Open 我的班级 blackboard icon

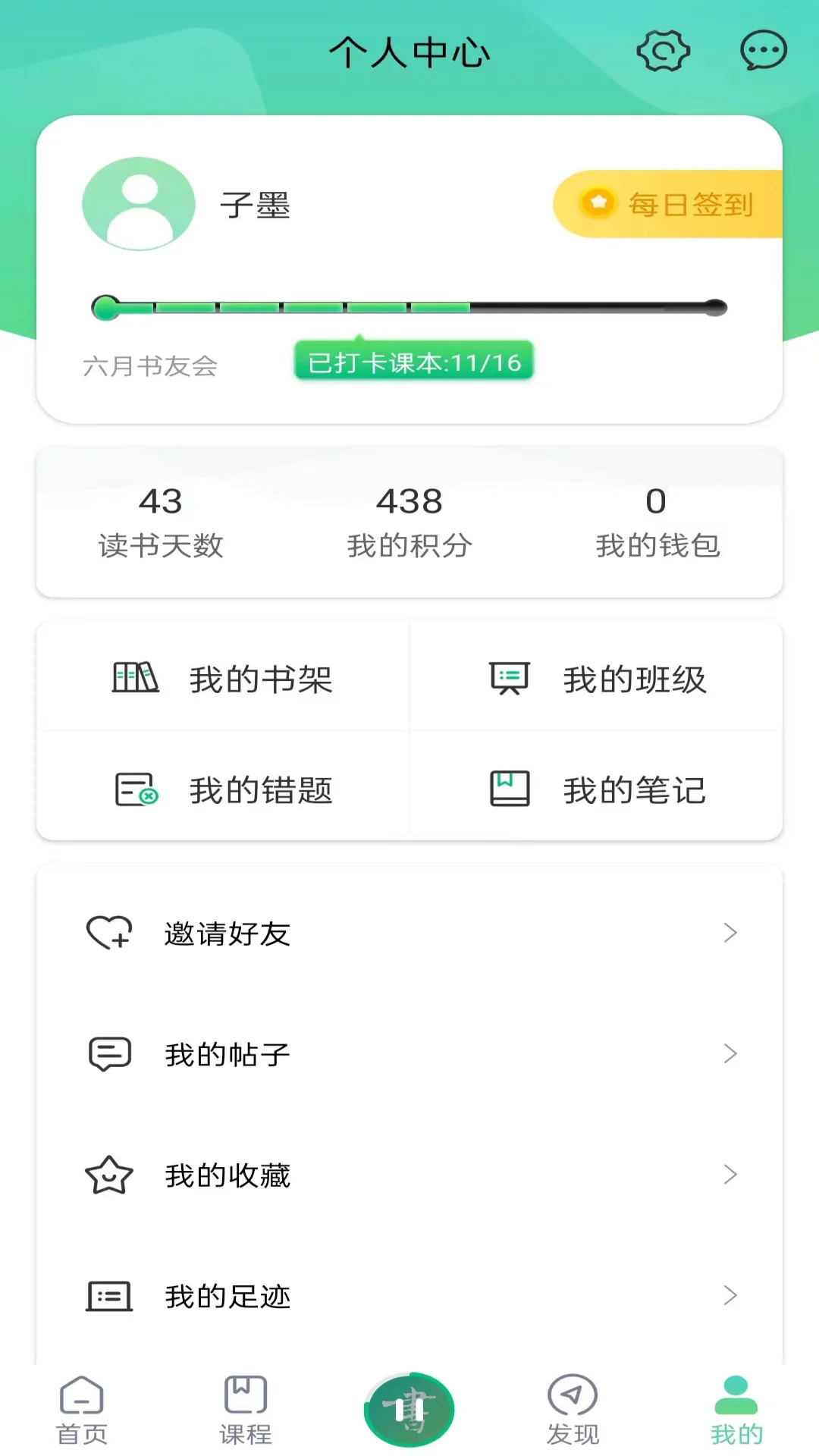[x=509, y=678]
